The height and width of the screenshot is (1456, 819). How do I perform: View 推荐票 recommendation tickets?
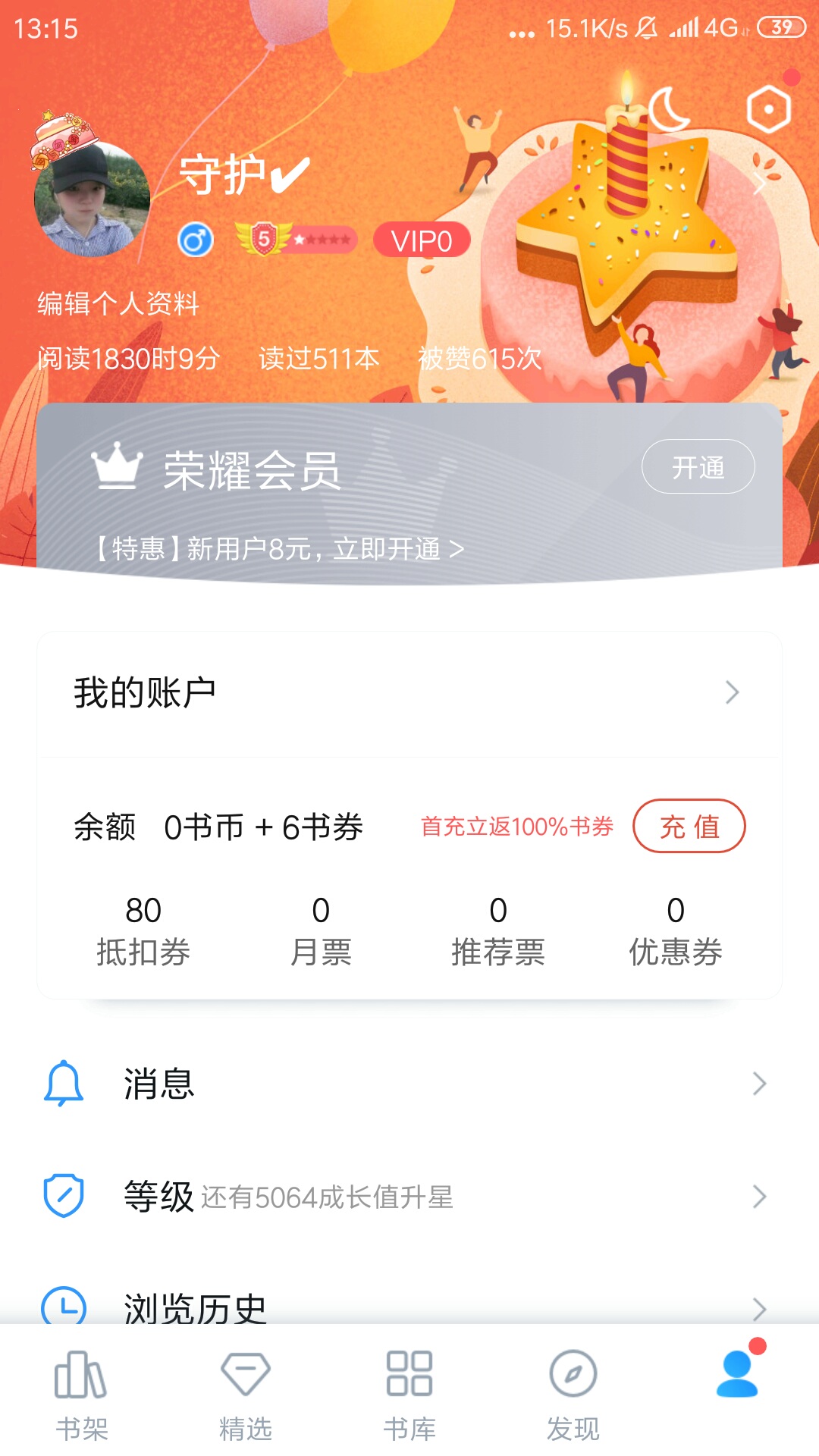click(x=498, y=931)
